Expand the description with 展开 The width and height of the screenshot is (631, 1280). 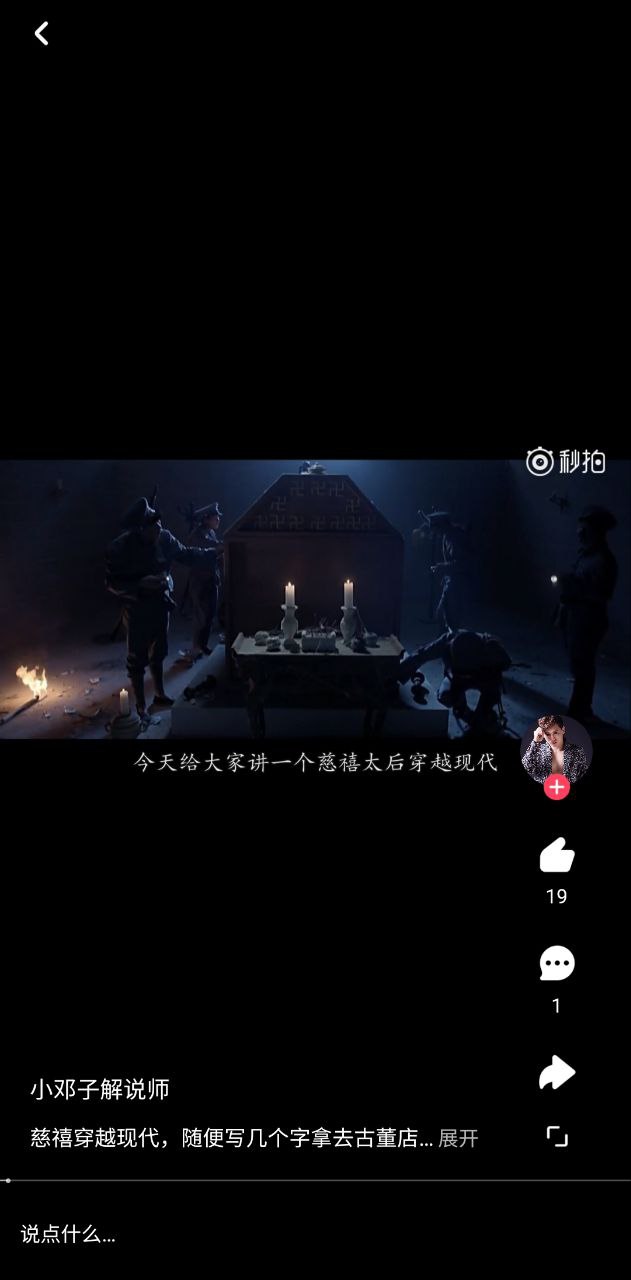[x=458, y=1138]
